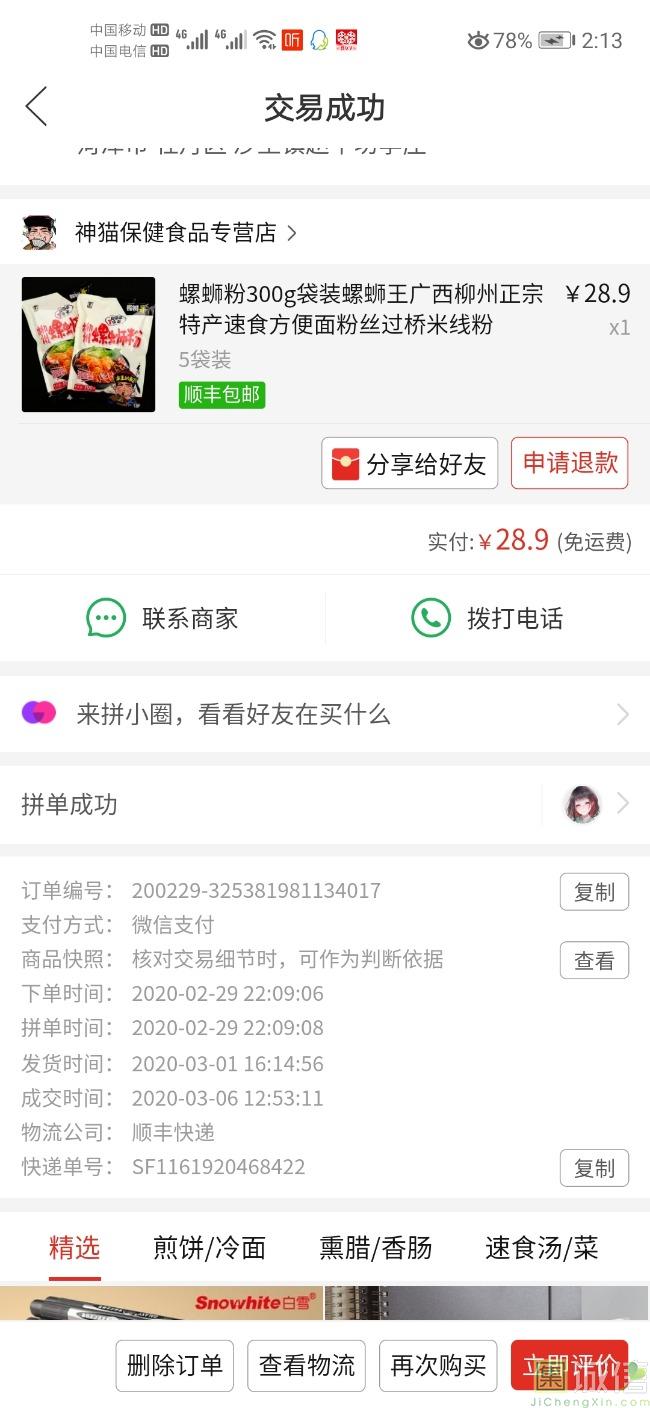Tap 删除订单 to delete this order
The width and height of the screenshot is (650, 1408).
pos(174,1365)
